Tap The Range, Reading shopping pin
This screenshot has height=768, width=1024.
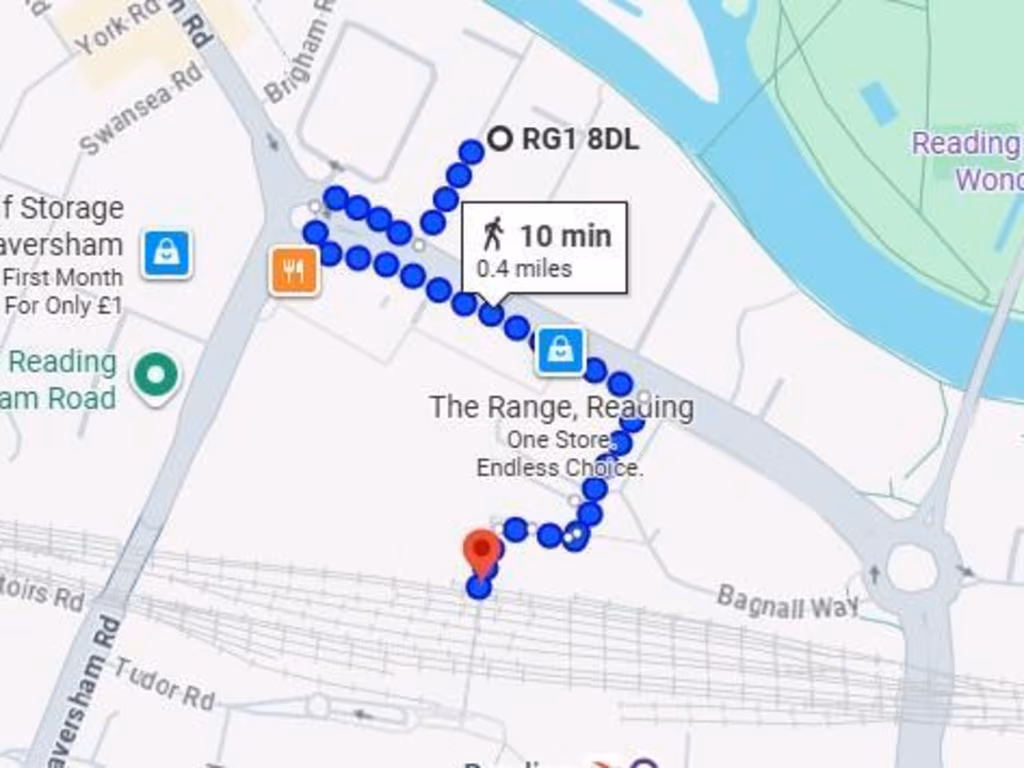coord(560,350)
